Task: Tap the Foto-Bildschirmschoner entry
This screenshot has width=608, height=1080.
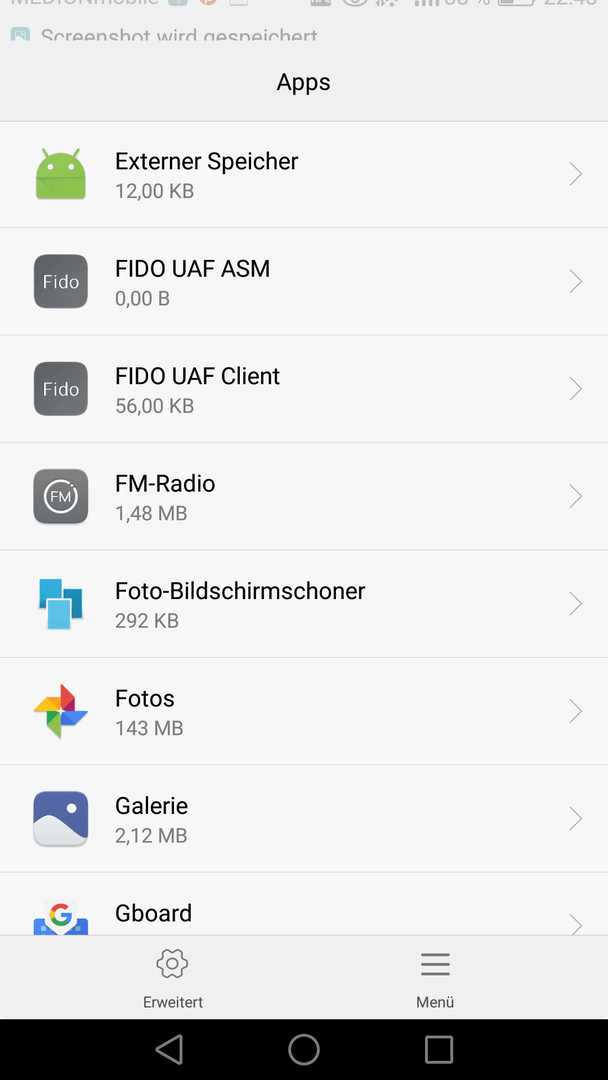Action: click(304, 604)
